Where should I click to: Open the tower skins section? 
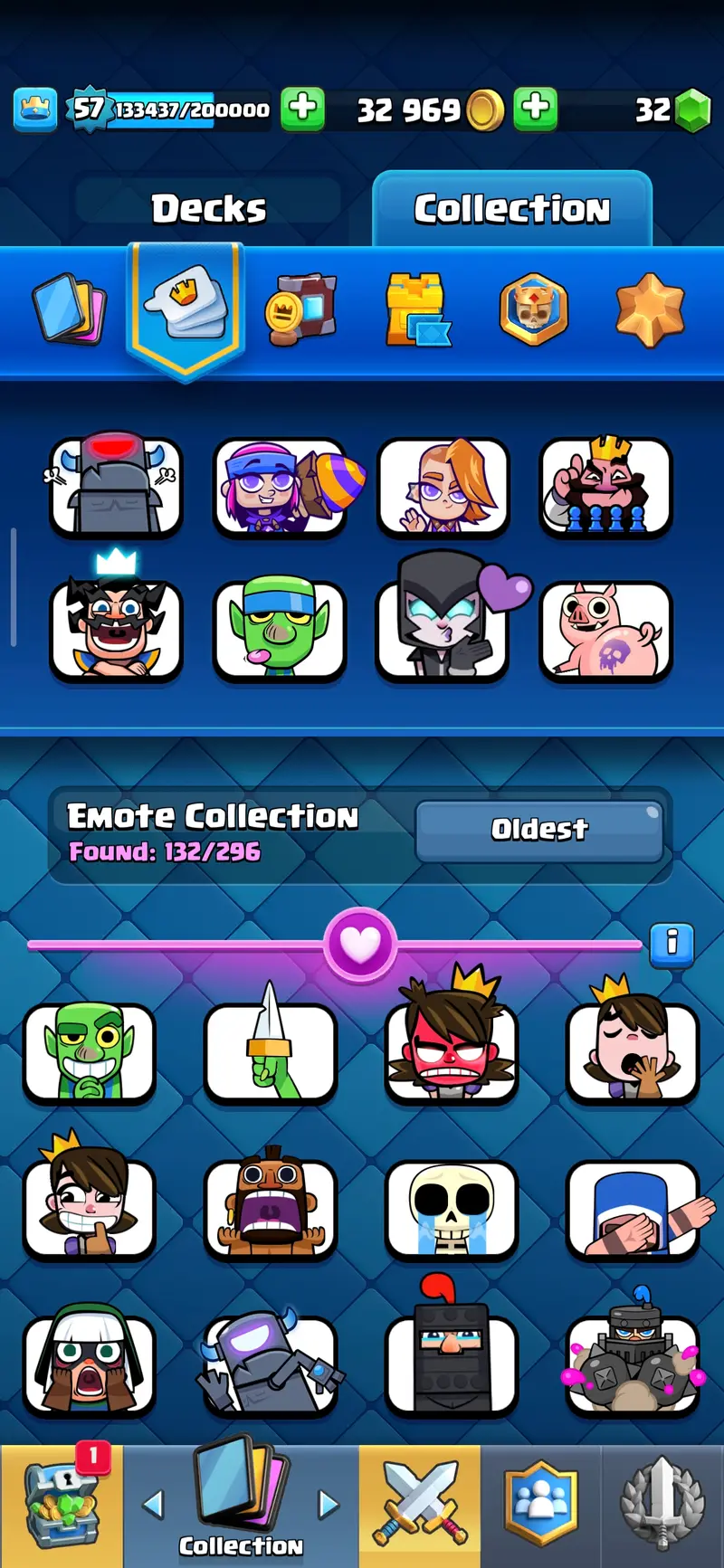coord(417,310)
